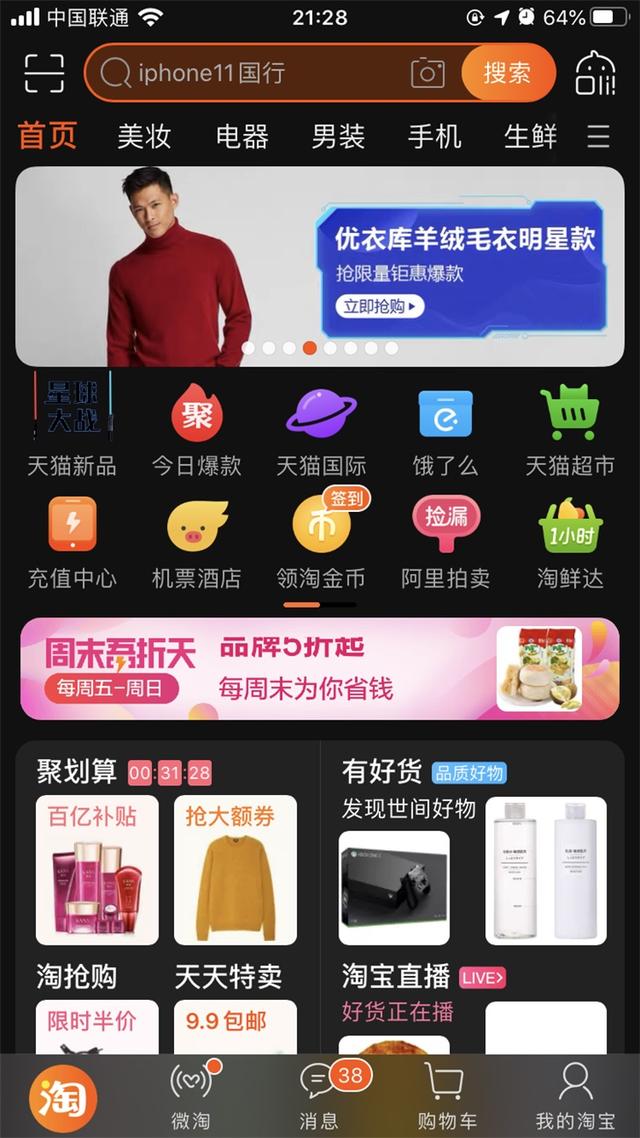Go to 天猫超市

tap(569, 428)
